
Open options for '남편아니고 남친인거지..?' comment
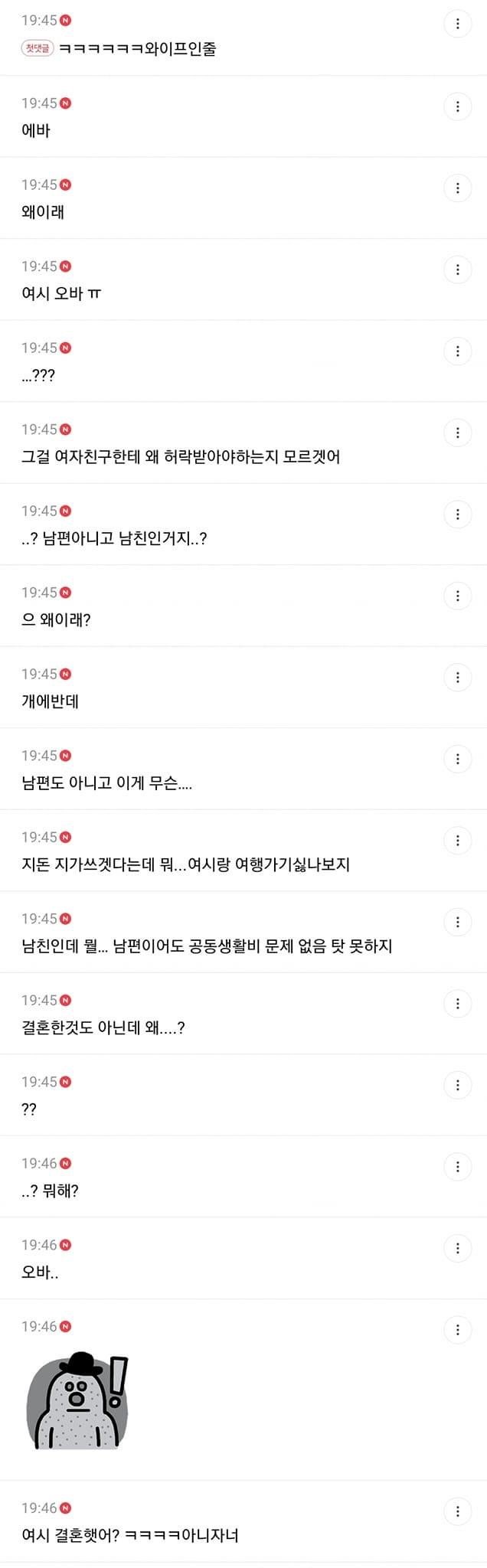point(457,514)
